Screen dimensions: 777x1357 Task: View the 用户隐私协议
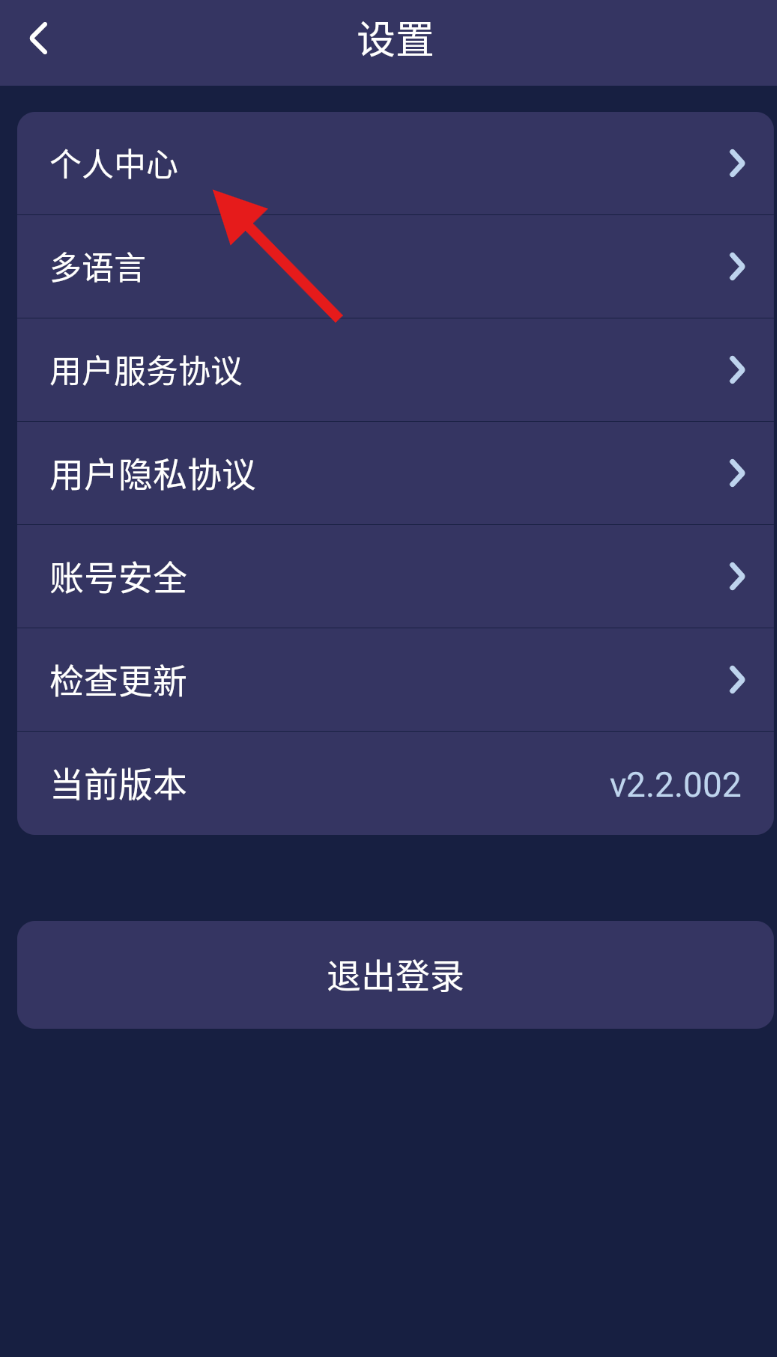click(x=395, y=474)
